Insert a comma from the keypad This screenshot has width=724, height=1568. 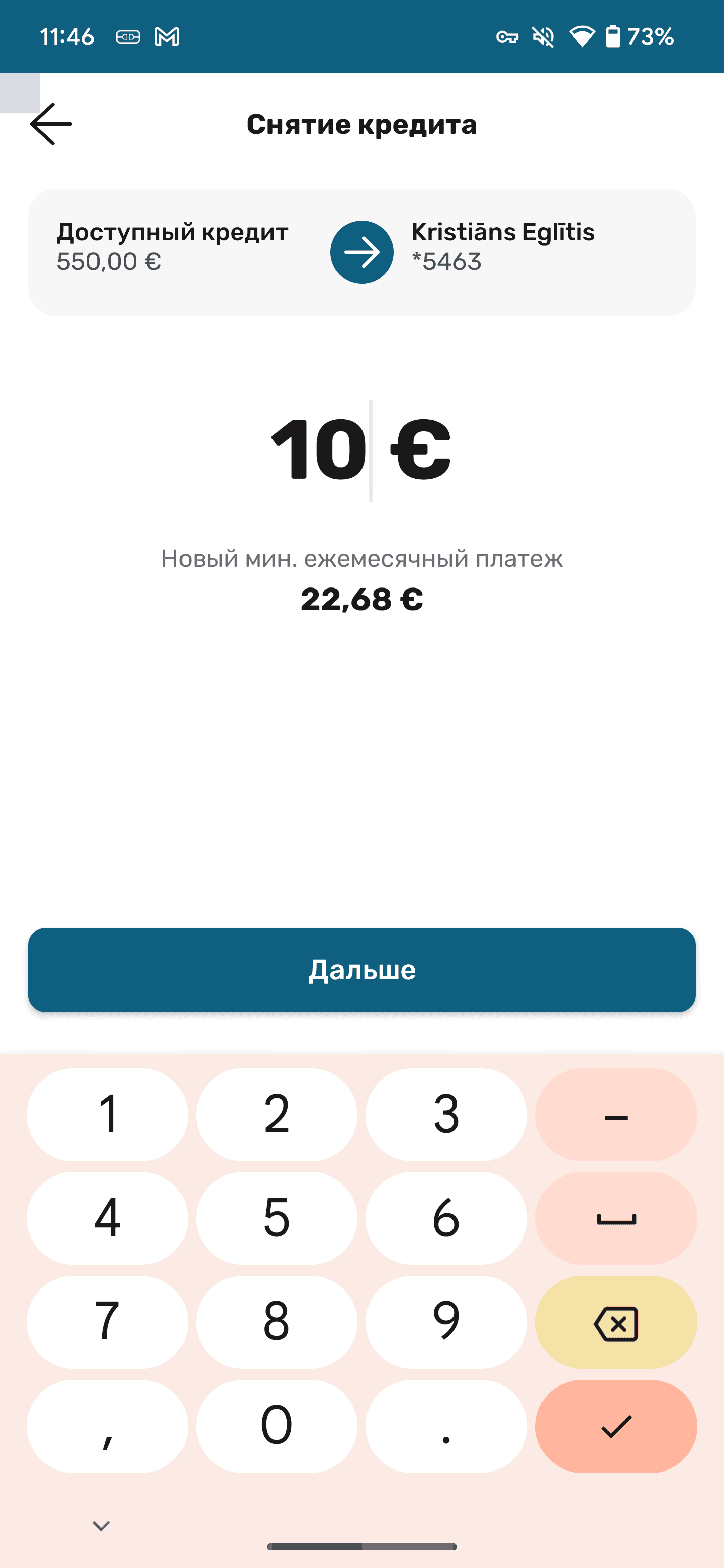tap(107, 1426)
